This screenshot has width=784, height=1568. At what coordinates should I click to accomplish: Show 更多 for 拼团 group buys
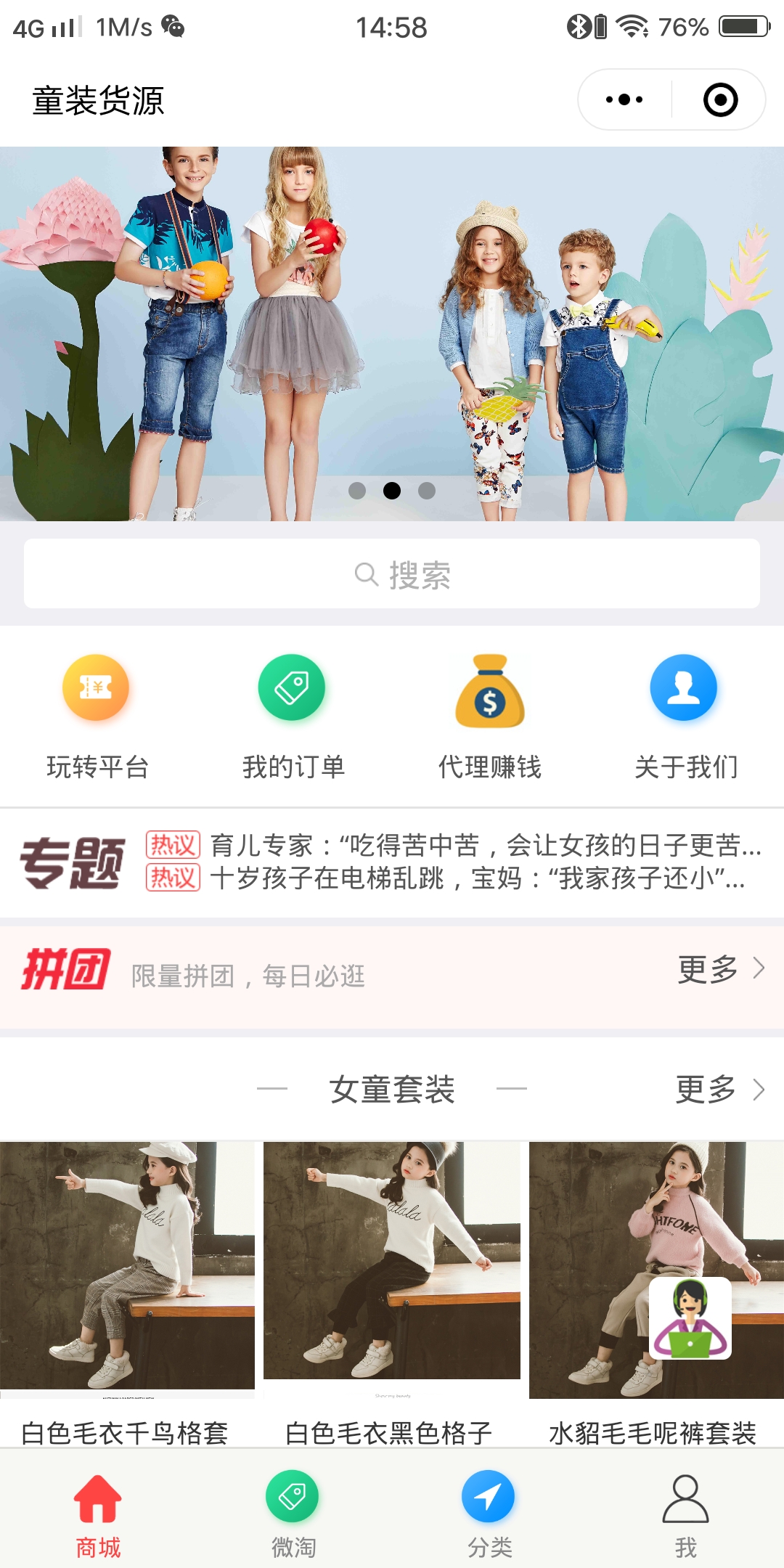(720, 969)
